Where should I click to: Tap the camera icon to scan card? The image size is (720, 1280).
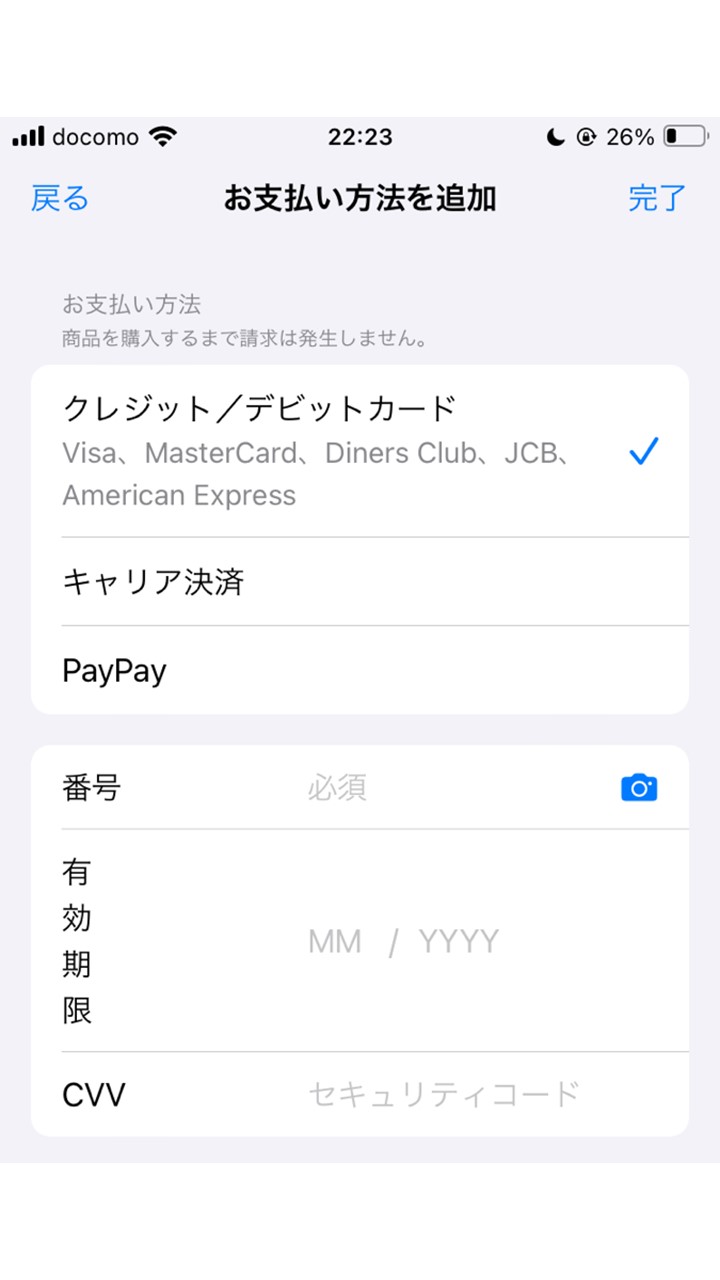click(639, 787)
